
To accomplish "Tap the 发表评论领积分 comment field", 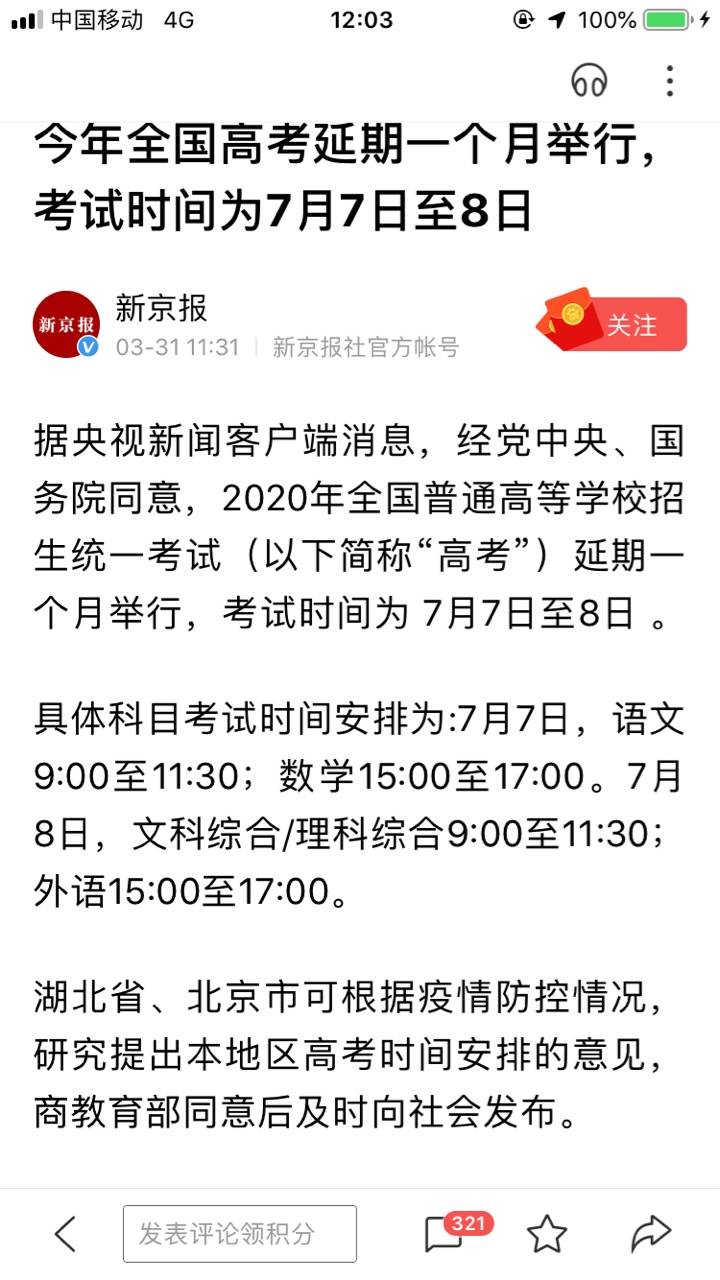I will point(240,1233).
